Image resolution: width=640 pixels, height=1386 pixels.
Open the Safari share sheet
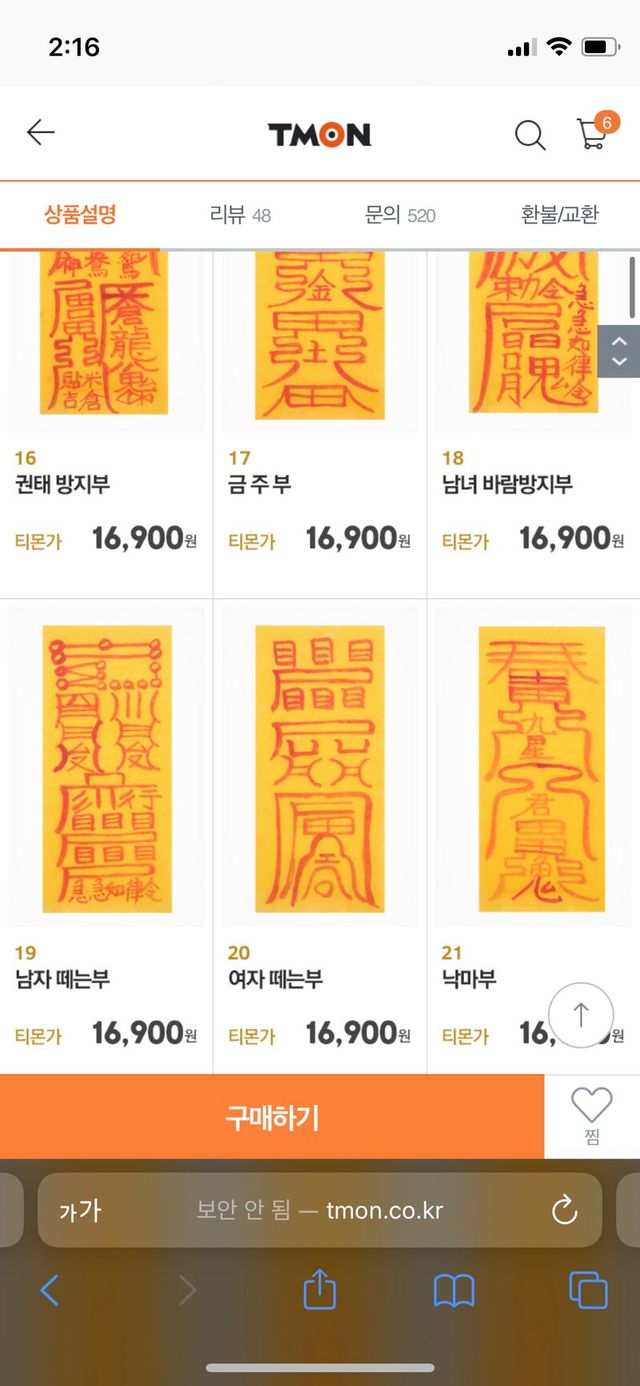[x=319, y=1290]
